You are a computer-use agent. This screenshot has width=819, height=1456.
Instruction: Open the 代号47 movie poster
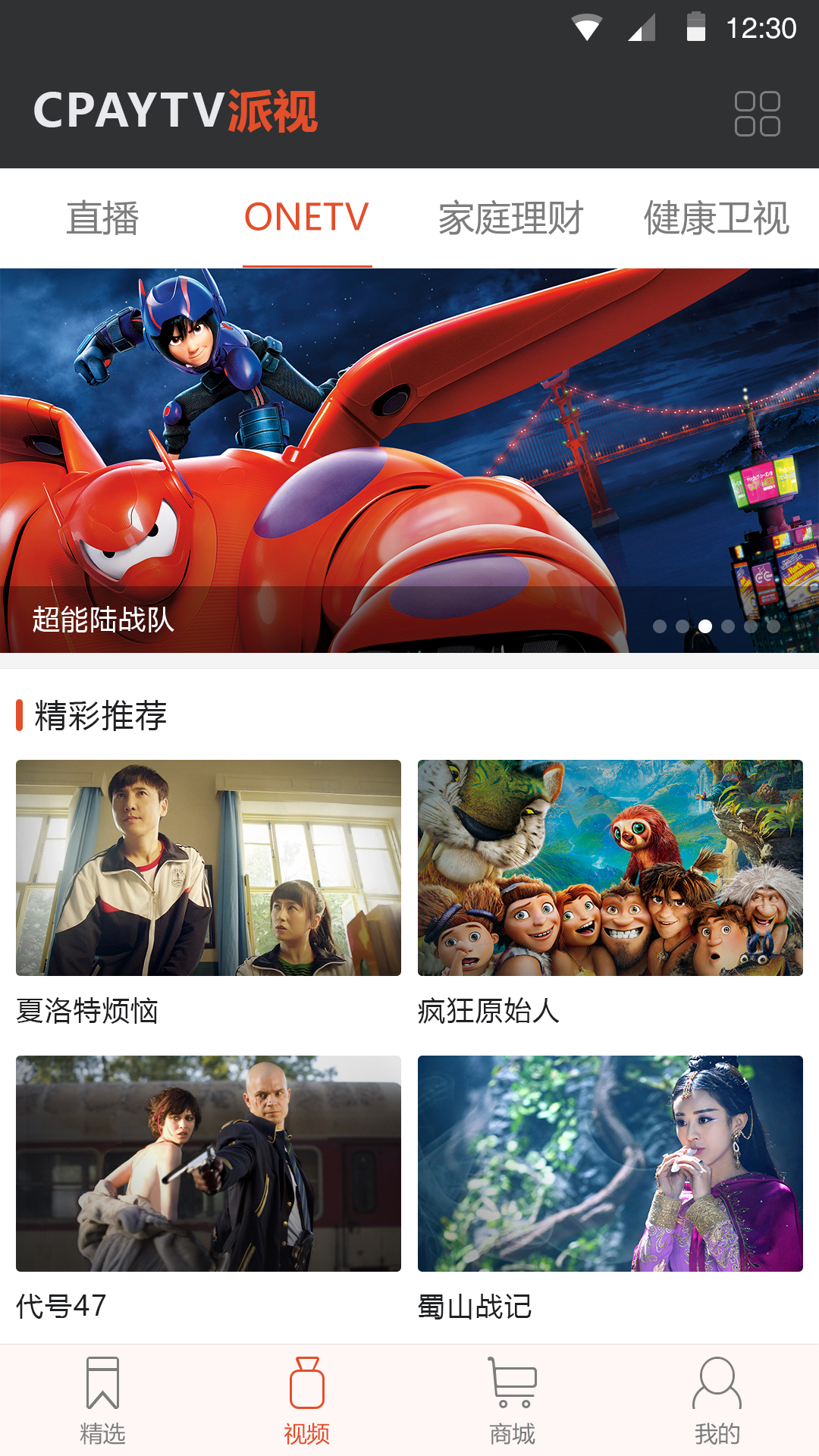click(208, 1161)
